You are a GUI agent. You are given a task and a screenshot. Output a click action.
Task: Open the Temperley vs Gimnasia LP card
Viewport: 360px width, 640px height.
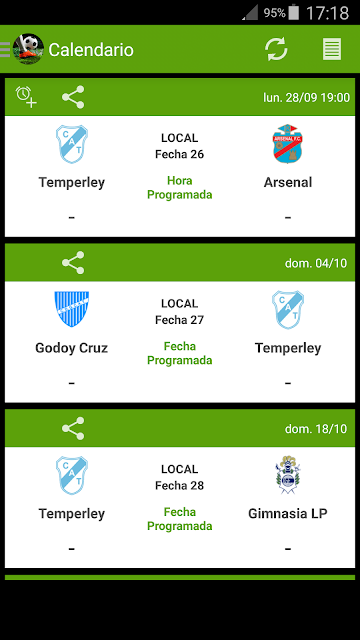pyautogui.click(x=180, y=507)
